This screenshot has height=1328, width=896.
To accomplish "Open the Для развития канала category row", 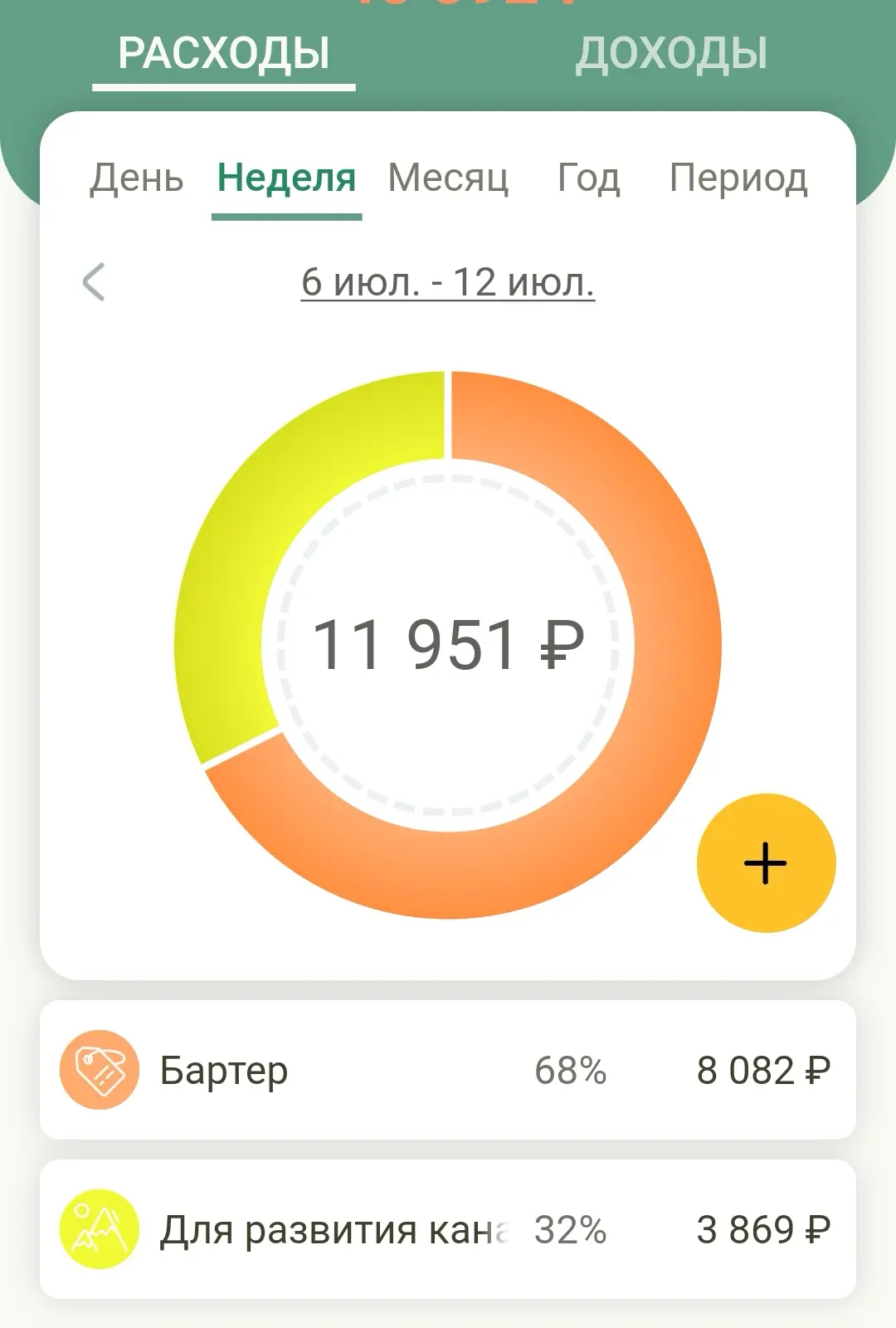I will 448,1229.
